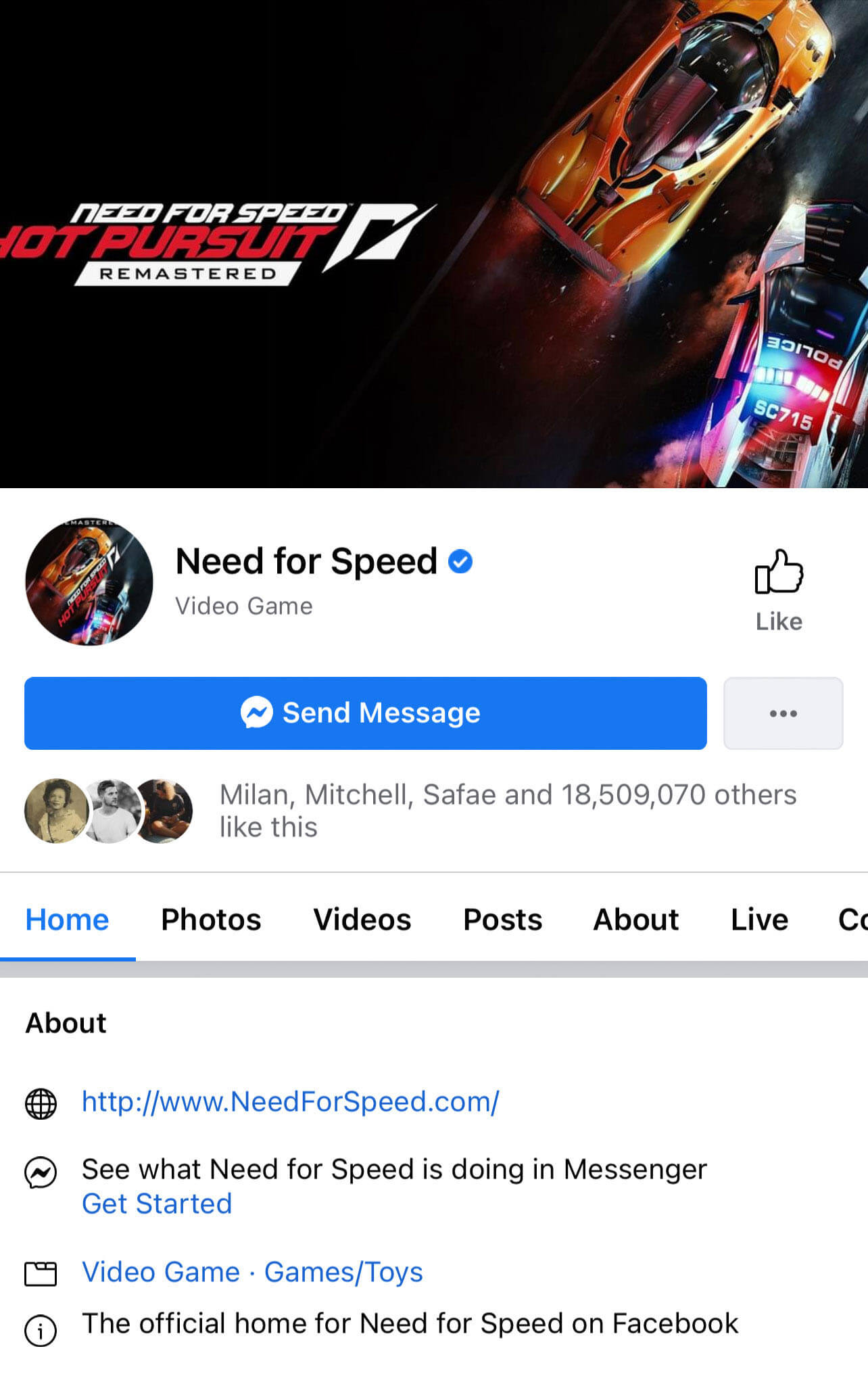
Task: Switch to the Videos tab
Action: [x=362, y=920]
